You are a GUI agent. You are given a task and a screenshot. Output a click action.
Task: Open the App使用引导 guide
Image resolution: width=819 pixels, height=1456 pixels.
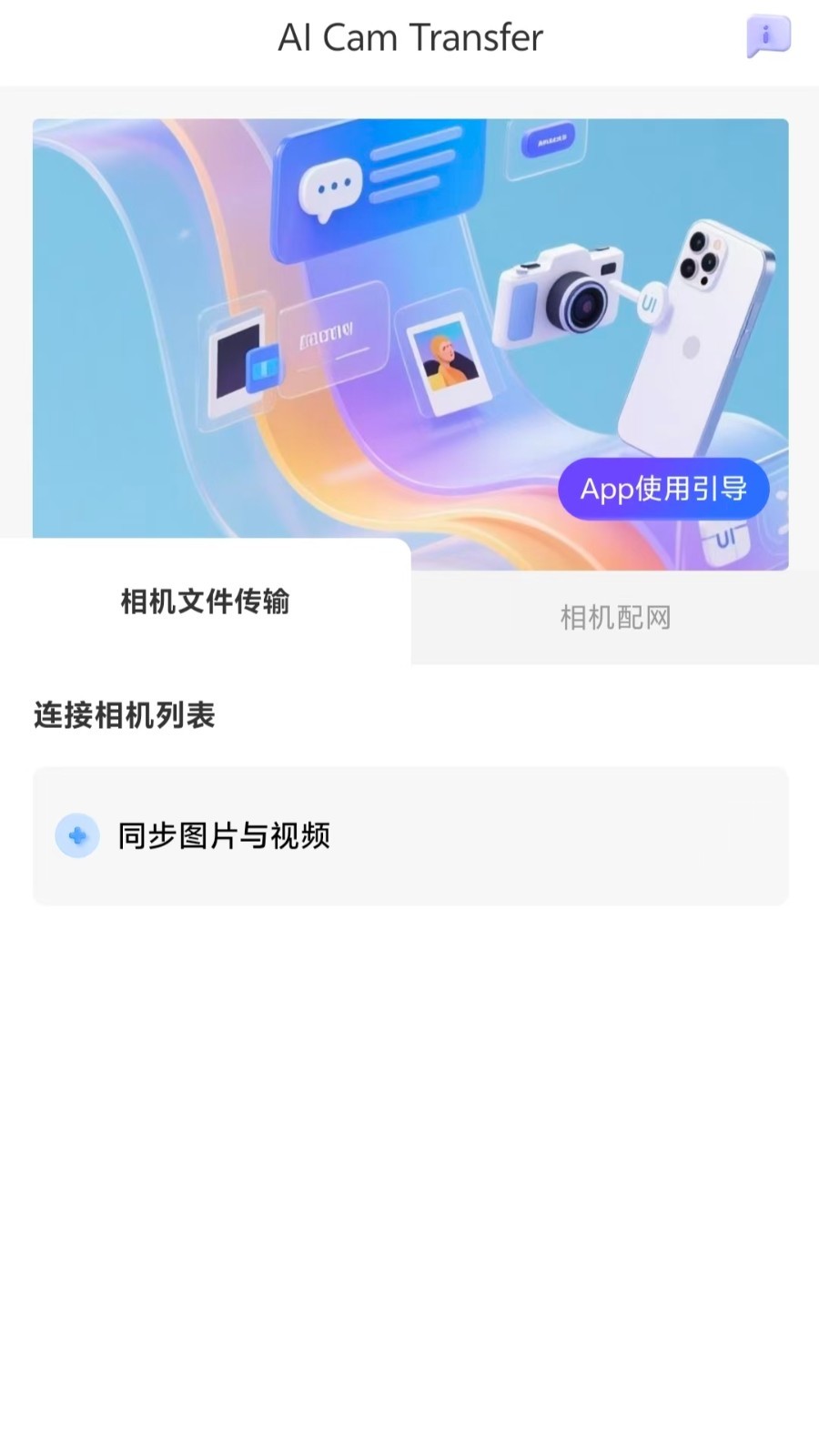pos(663,489)
